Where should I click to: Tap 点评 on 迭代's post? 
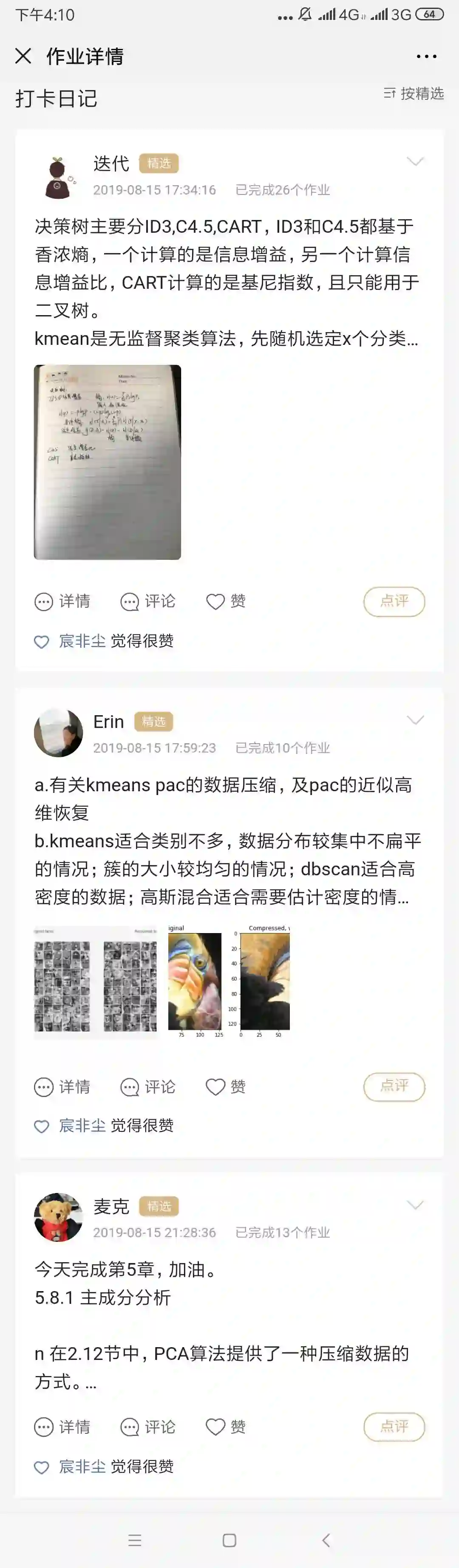click(x=394, y=601)
